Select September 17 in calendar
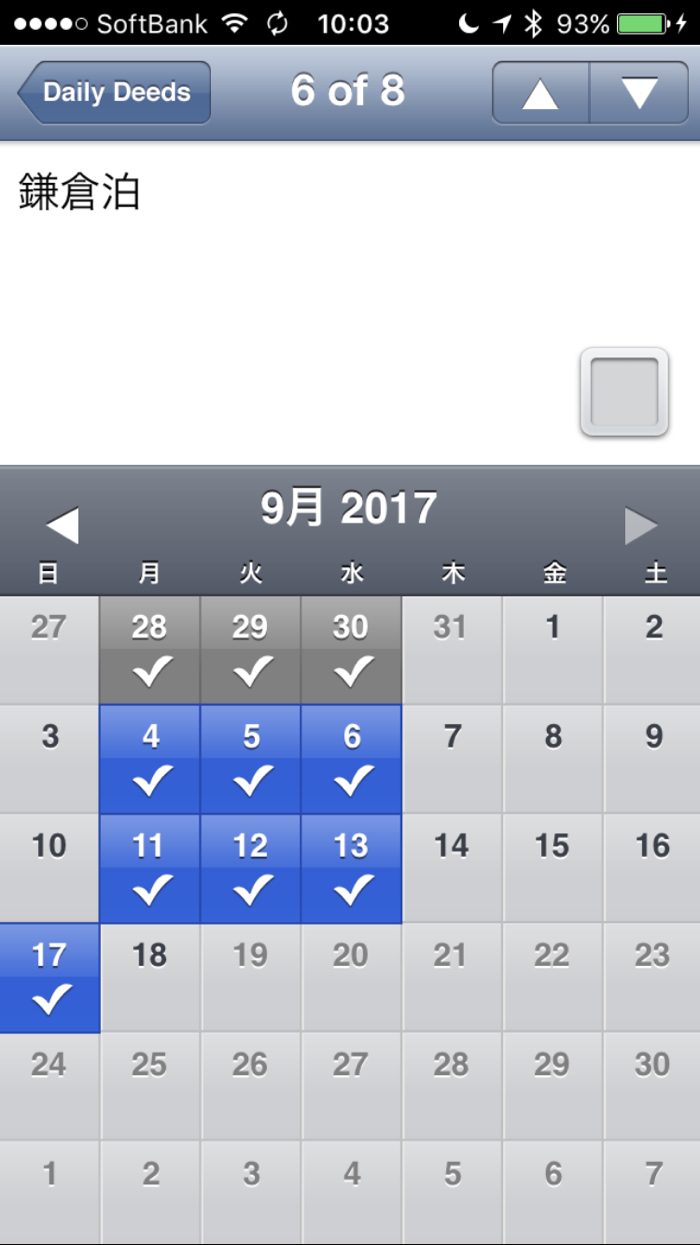 coord(49,978)
